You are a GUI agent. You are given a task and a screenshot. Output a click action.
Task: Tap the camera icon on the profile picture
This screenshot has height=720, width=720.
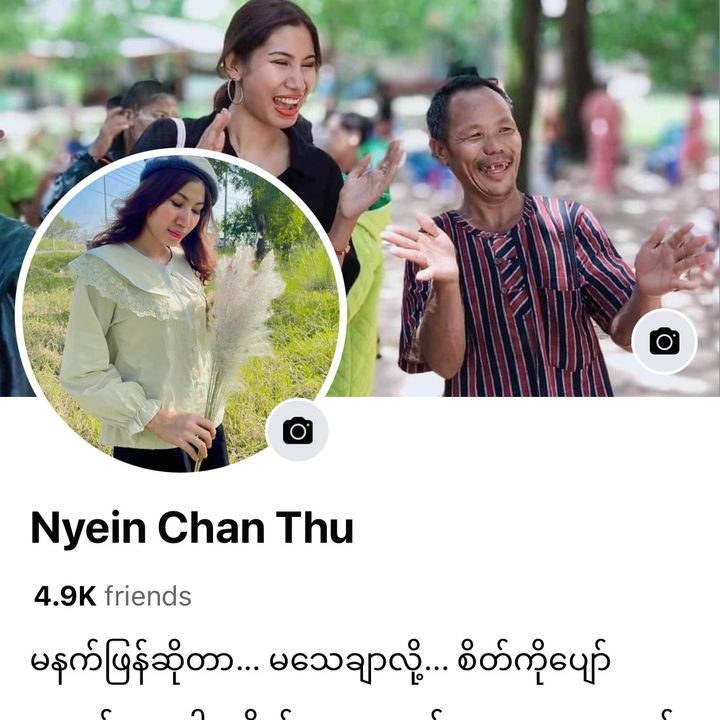tap(297, 431)
